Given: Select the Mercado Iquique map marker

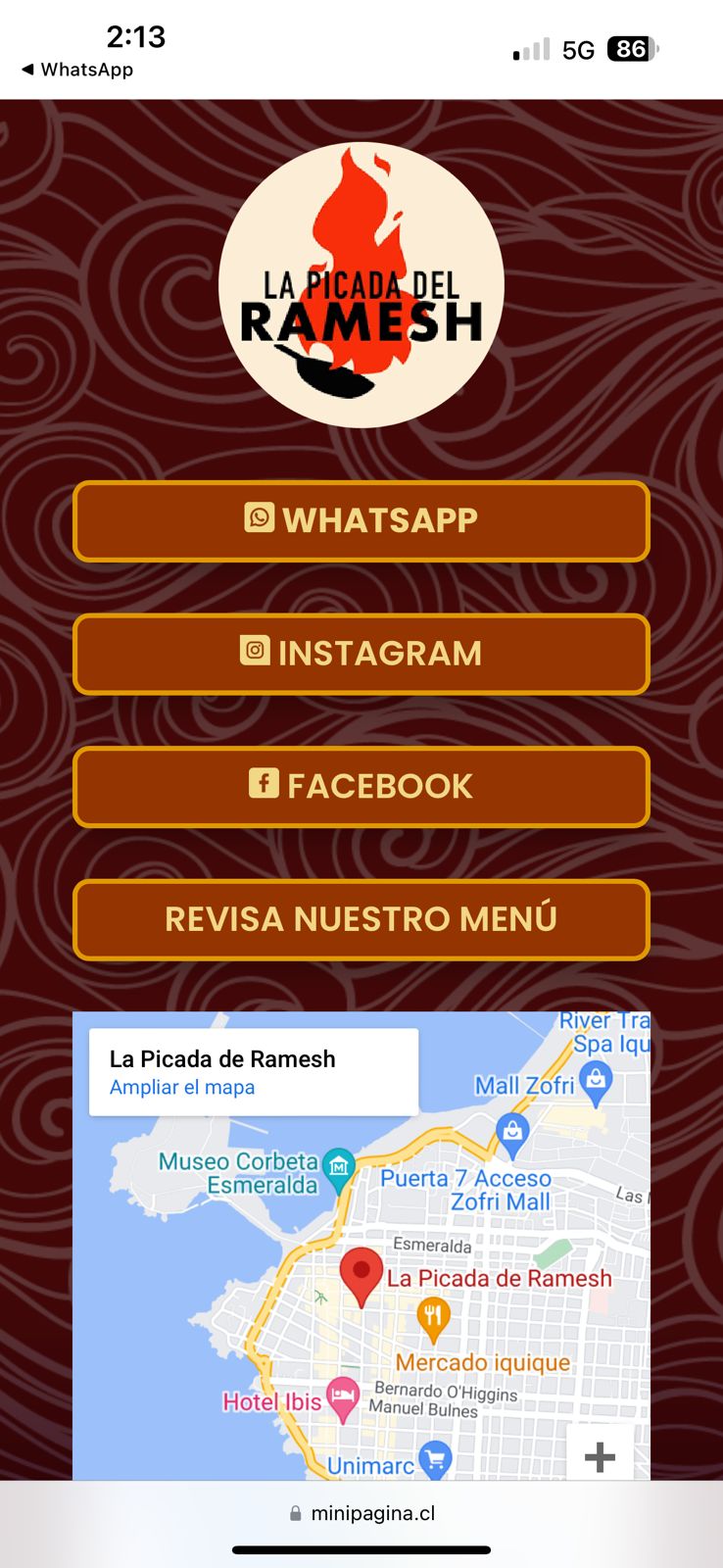Looking at the screenshot, I should click(432, 1318).
